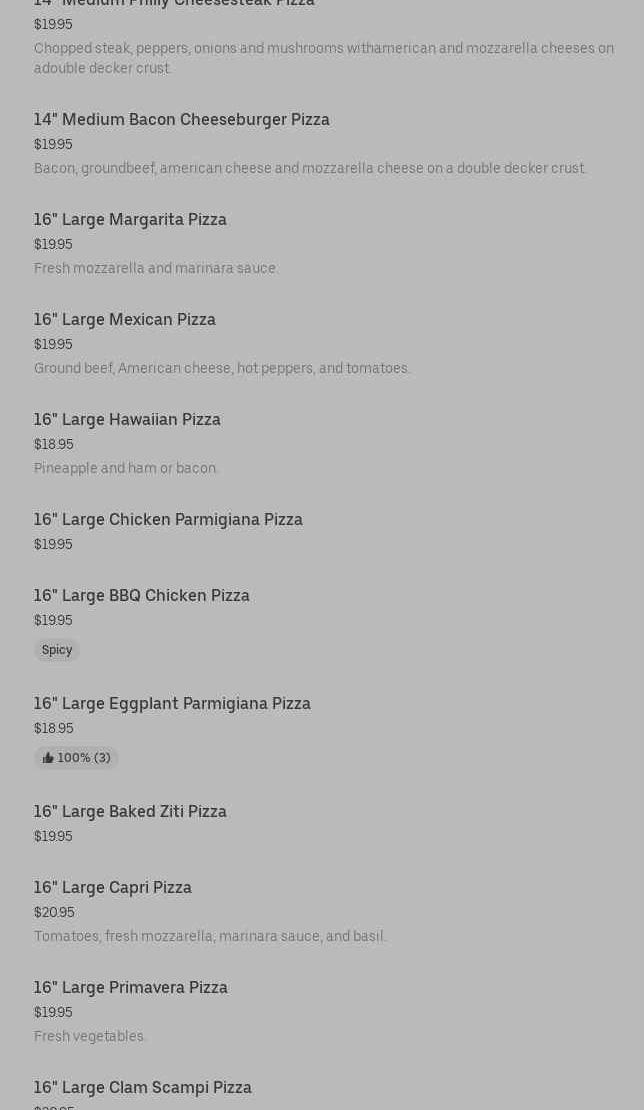Image resolution: width=644 pixels, height=1110 pixels.
Task: Open the 16" Large Clam Scampi Pizza
Action: (x=143, y=1088)
